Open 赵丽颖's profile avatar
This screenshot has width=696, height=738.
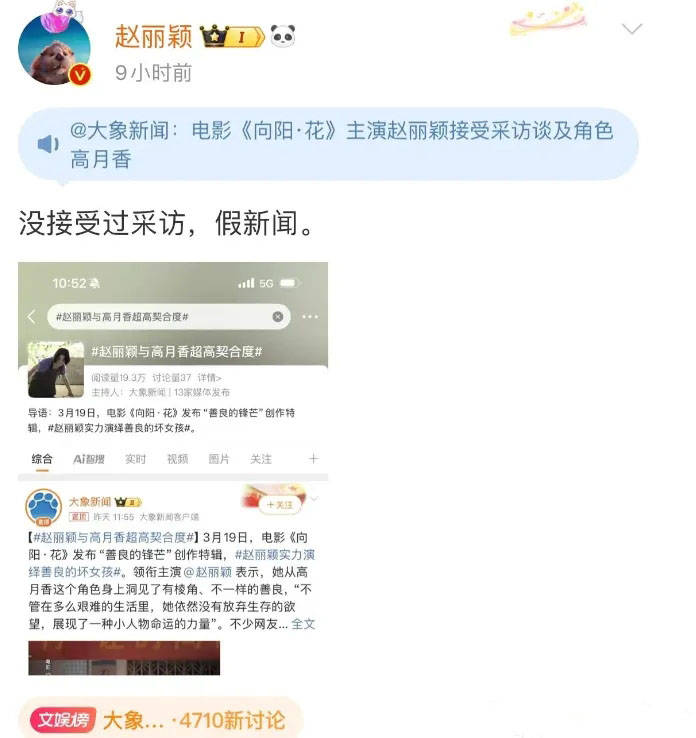pyautogui.click(x=54, y=50)
